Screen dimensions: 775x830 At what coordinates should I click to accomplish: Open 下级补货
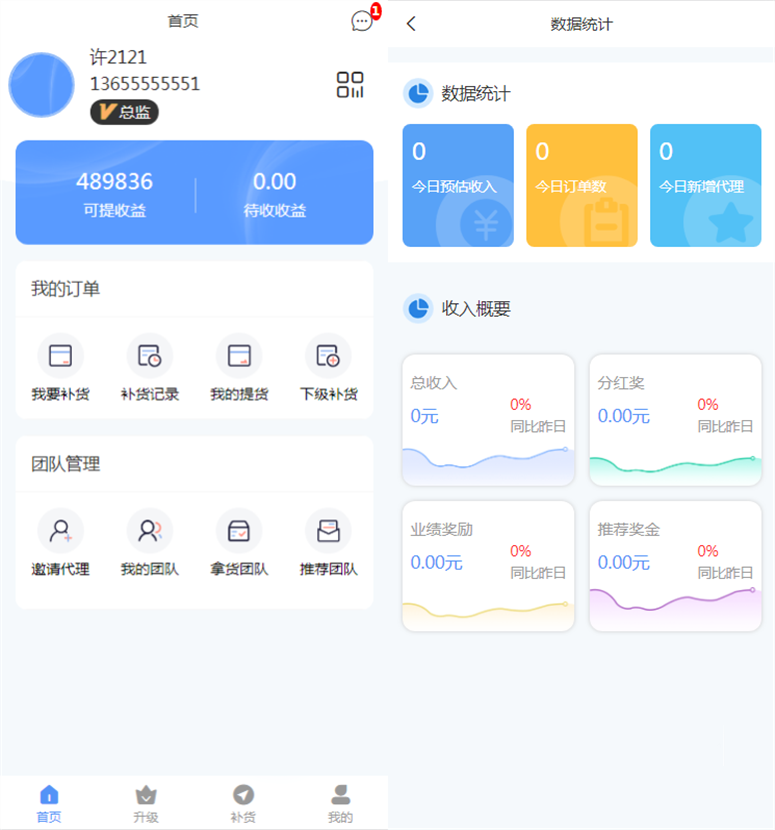[x=328, y=367]
